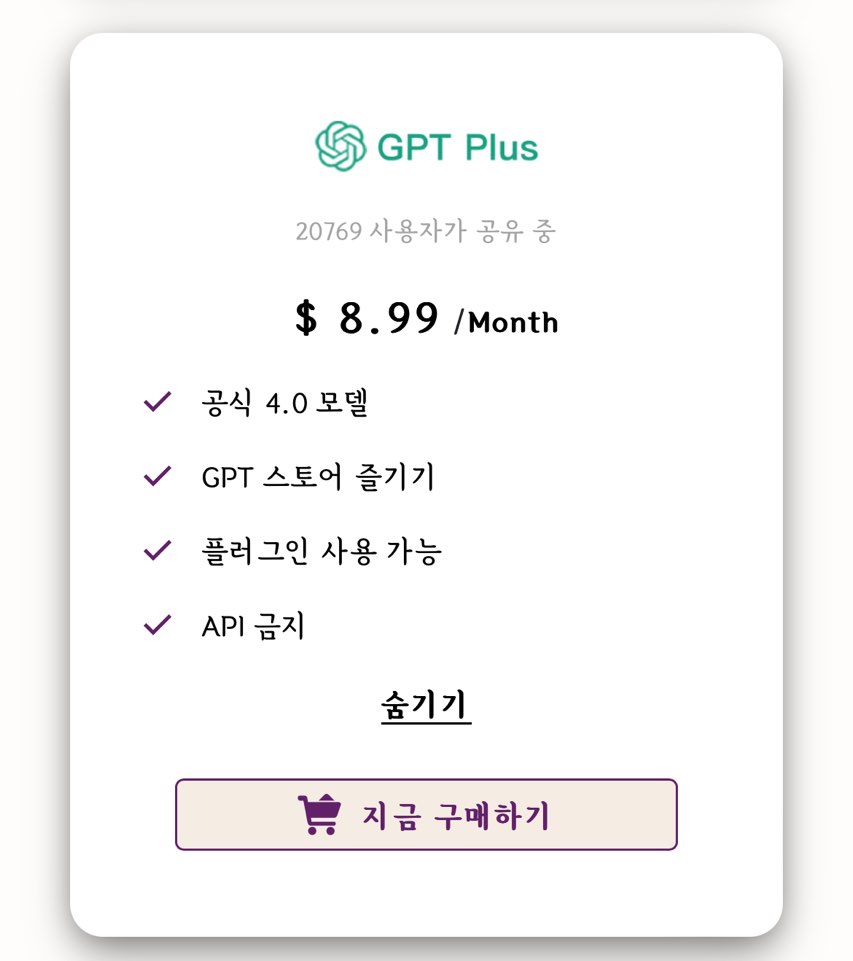
Task: Click the $ 8.99 price display
Action: (x=364, y=318)
